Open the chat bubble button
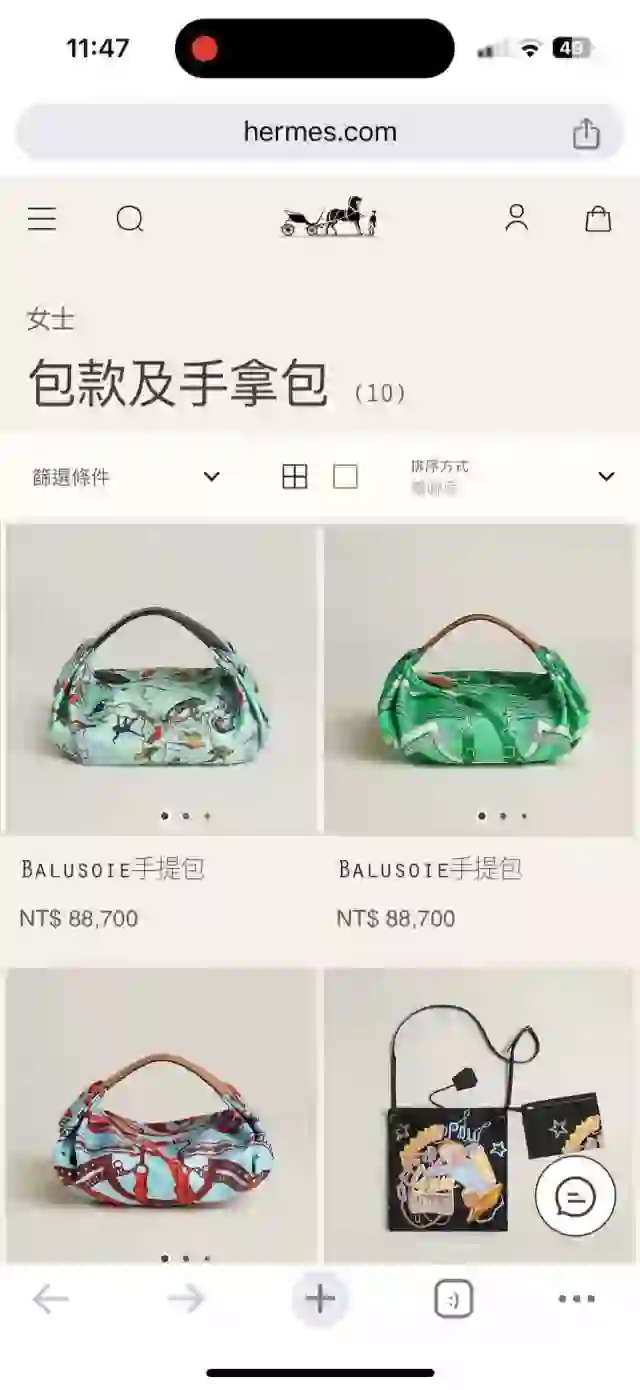Viewport: 640px width, 1390px height. coord(575,1197)
